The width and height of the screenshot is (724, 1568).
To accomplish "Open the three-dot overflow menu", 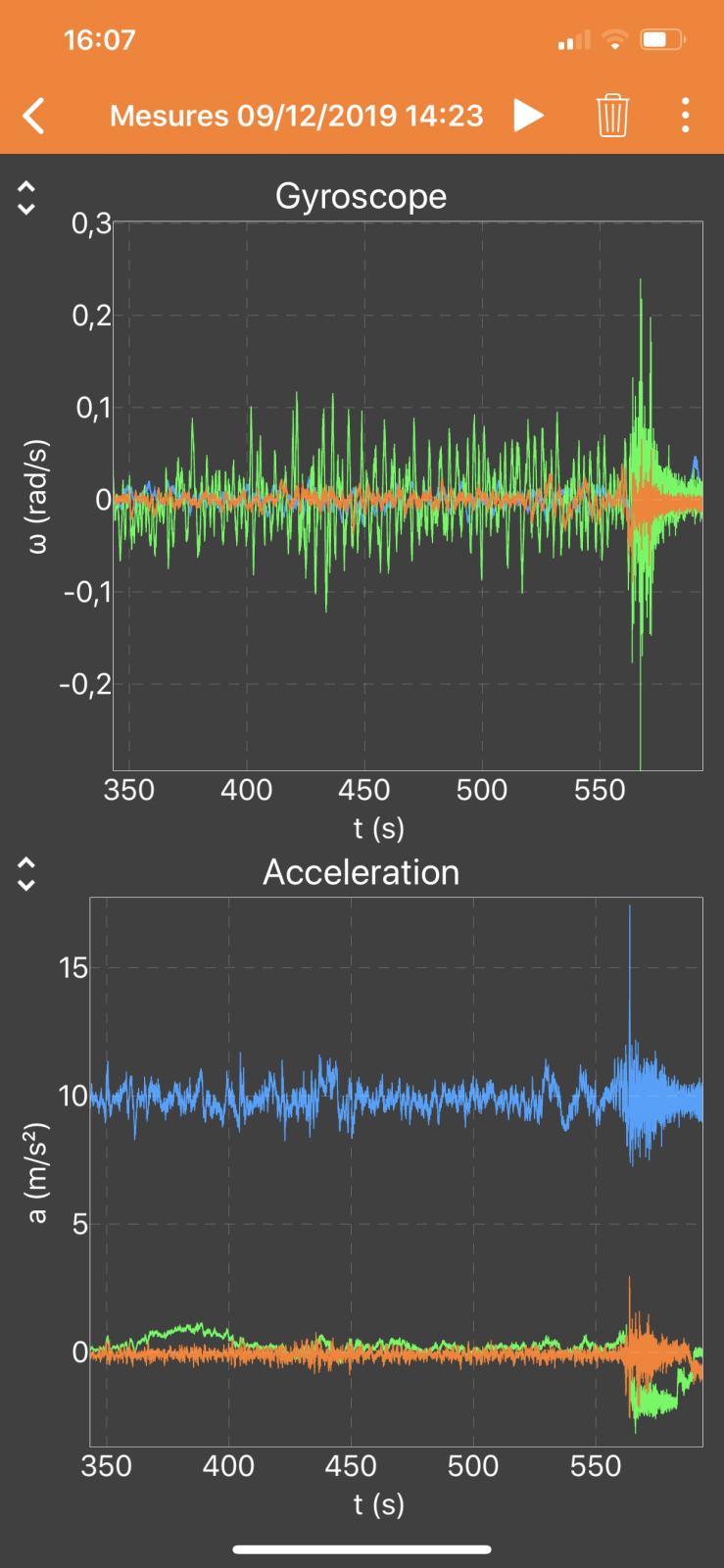I will (x=685, y=116).
